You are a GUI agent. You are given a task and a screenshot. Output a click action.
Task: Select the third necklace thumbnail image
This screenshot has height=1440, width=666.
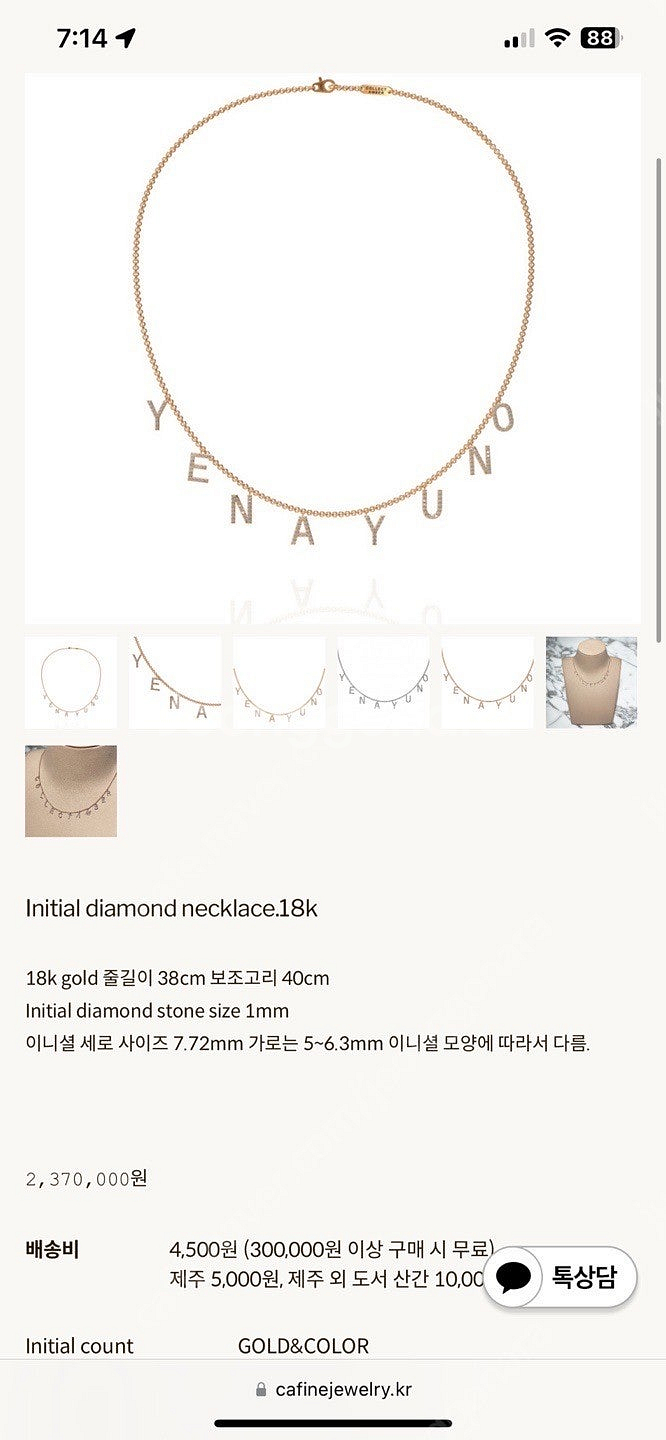tap(279, 682)
